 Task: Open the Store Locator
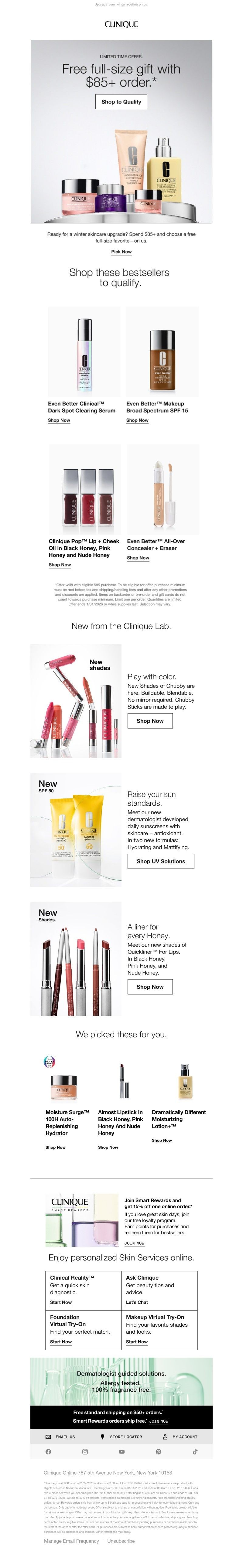click(122, 1437)
